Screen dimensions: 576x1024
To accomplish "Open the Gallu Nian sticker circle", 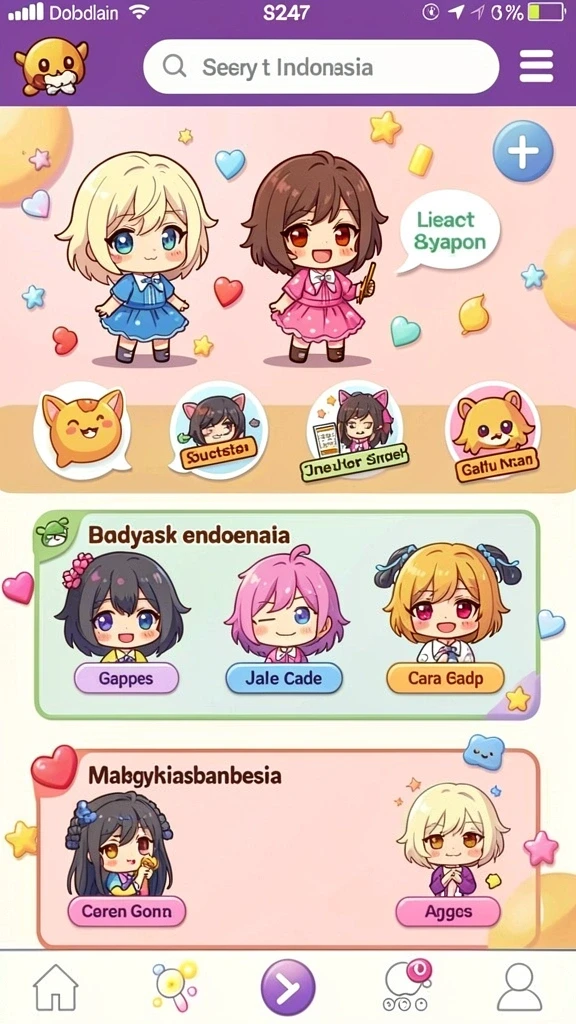I will (494, 432).
